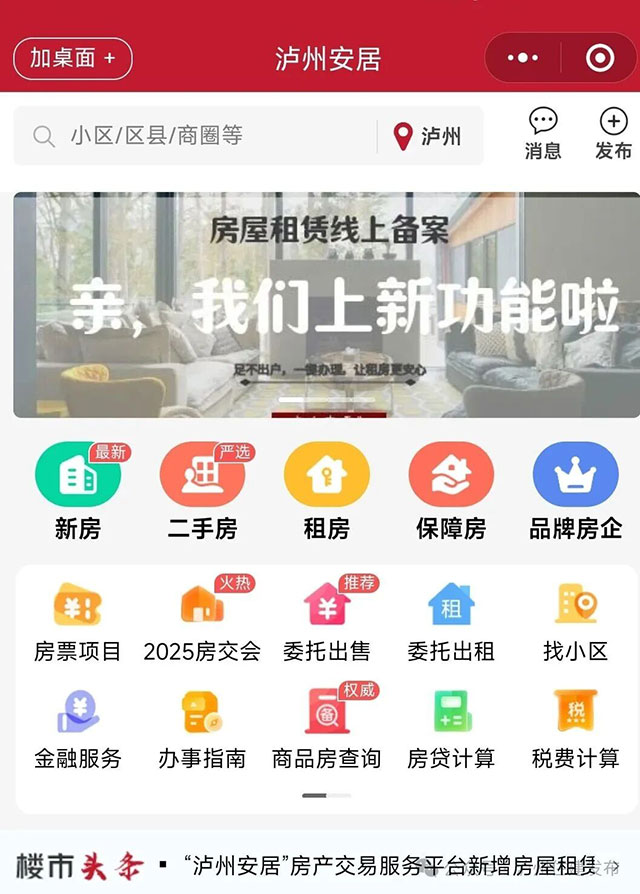640x894 pixels.
Task: Tap 税费计算 tax calculator
Action: [575, 729]
